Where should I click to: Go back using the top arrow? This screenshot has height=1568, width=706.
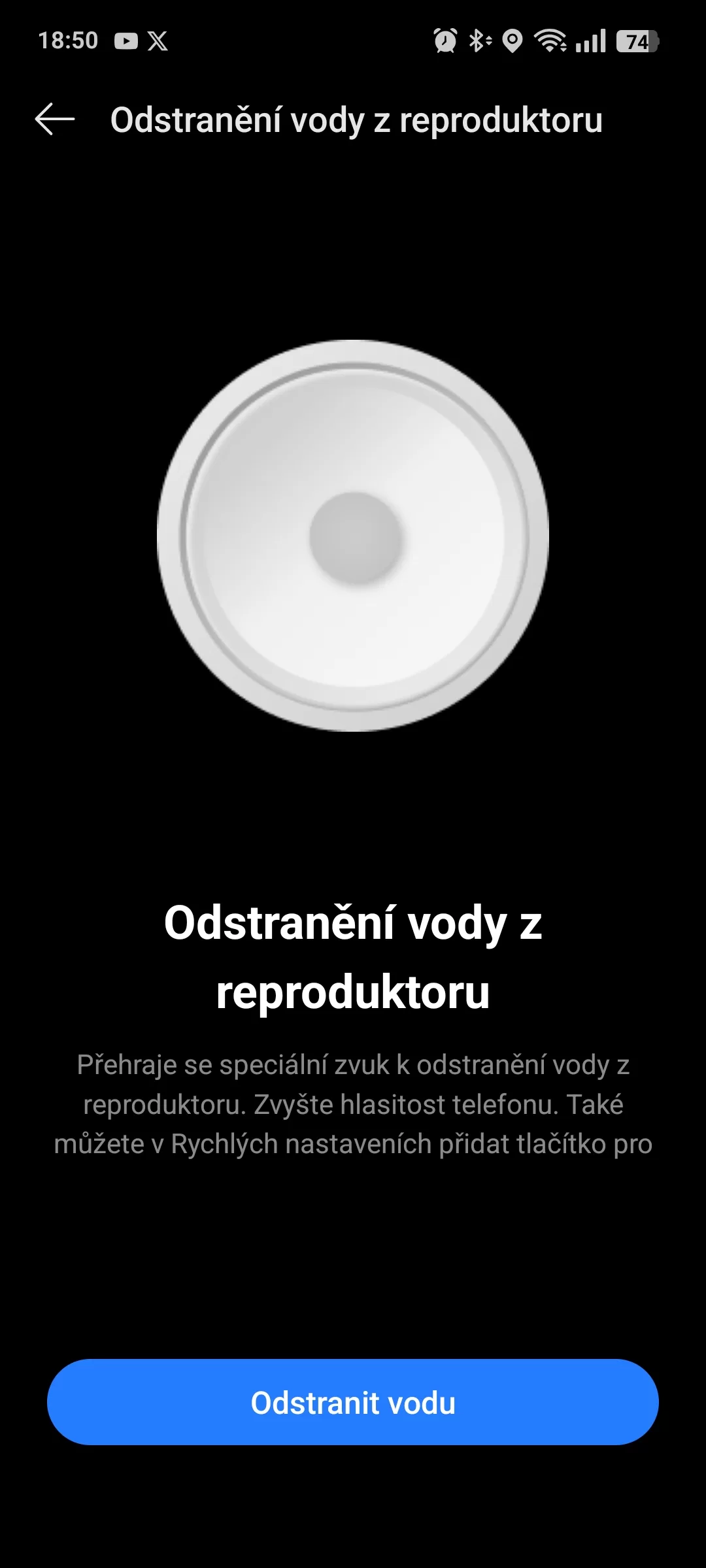click(x=55, y=120)
